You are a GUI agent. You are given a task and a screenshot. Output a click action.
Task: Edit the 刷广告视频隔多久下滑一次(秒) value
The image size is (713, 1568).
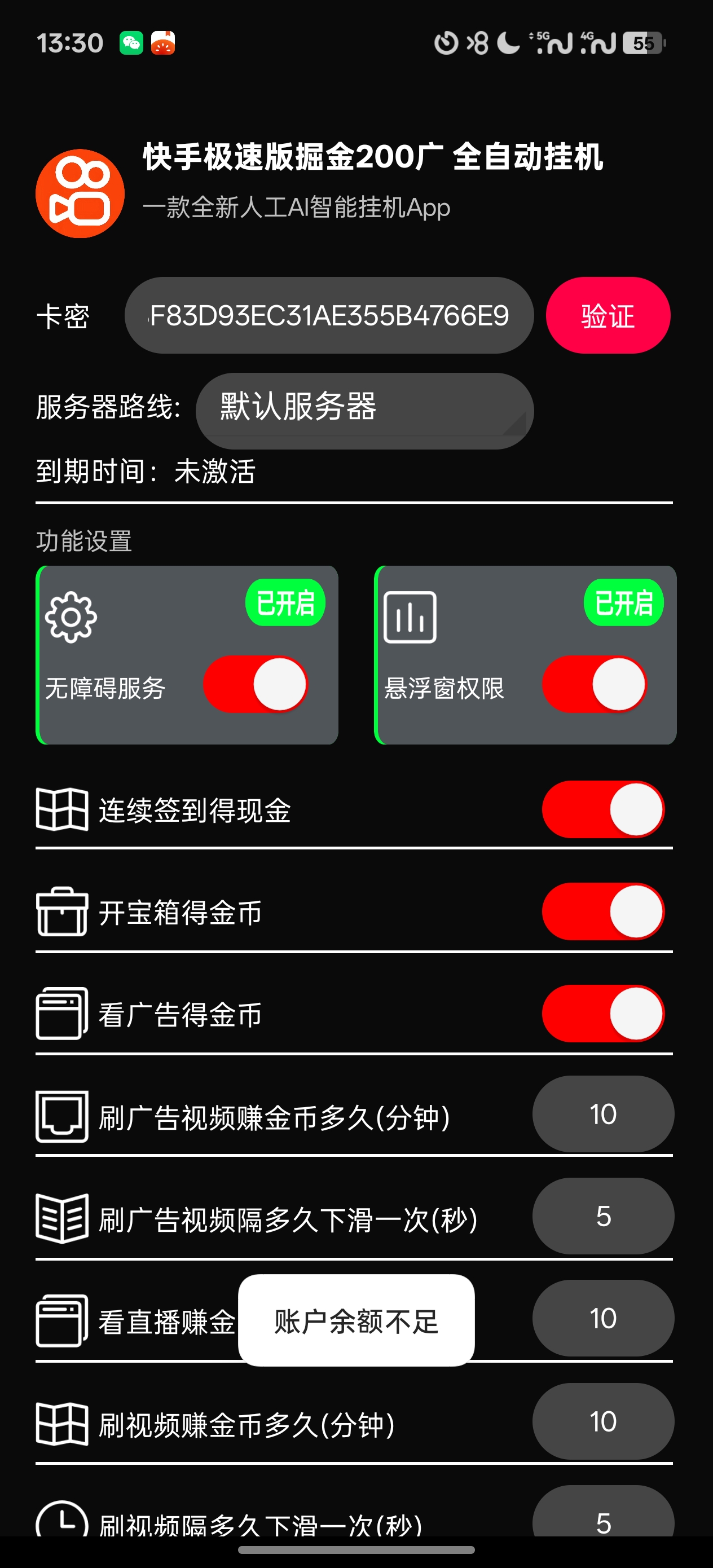coord(602,1216)
